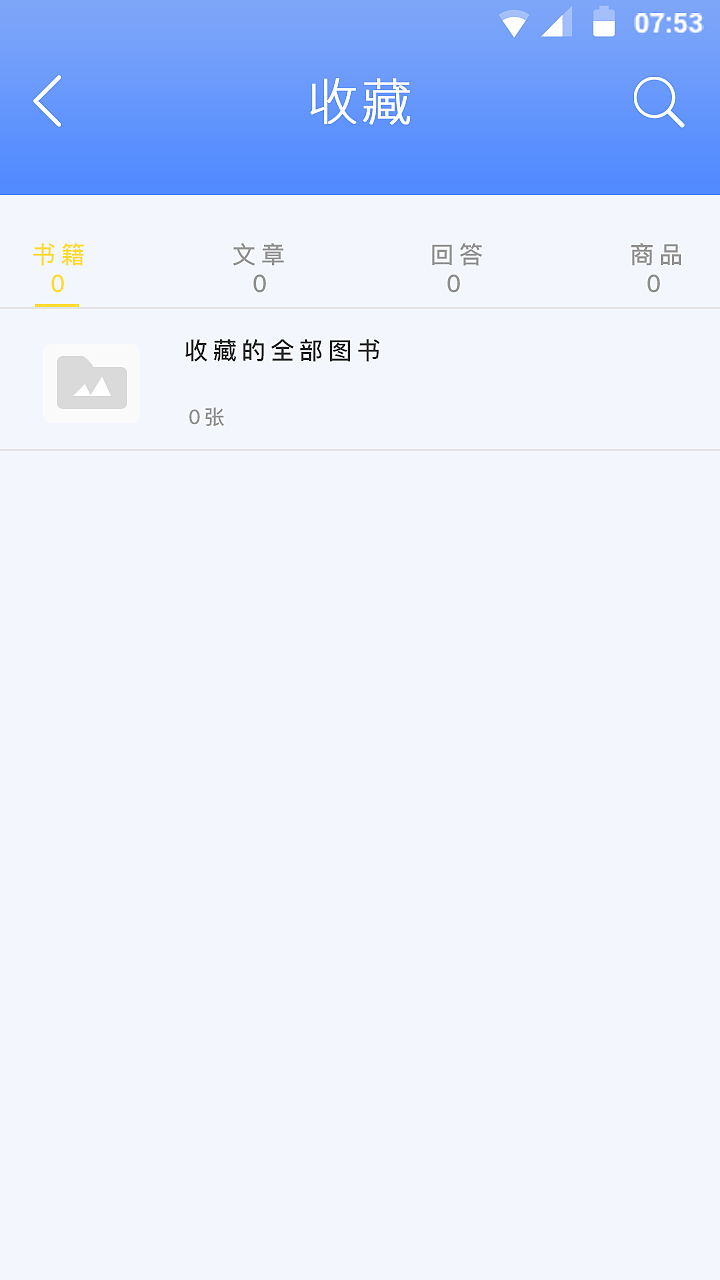Tap the folder image placeholder thumbnail
Image resolution: width=720 pixels, height=1280 pixels.
coord(91,383)
